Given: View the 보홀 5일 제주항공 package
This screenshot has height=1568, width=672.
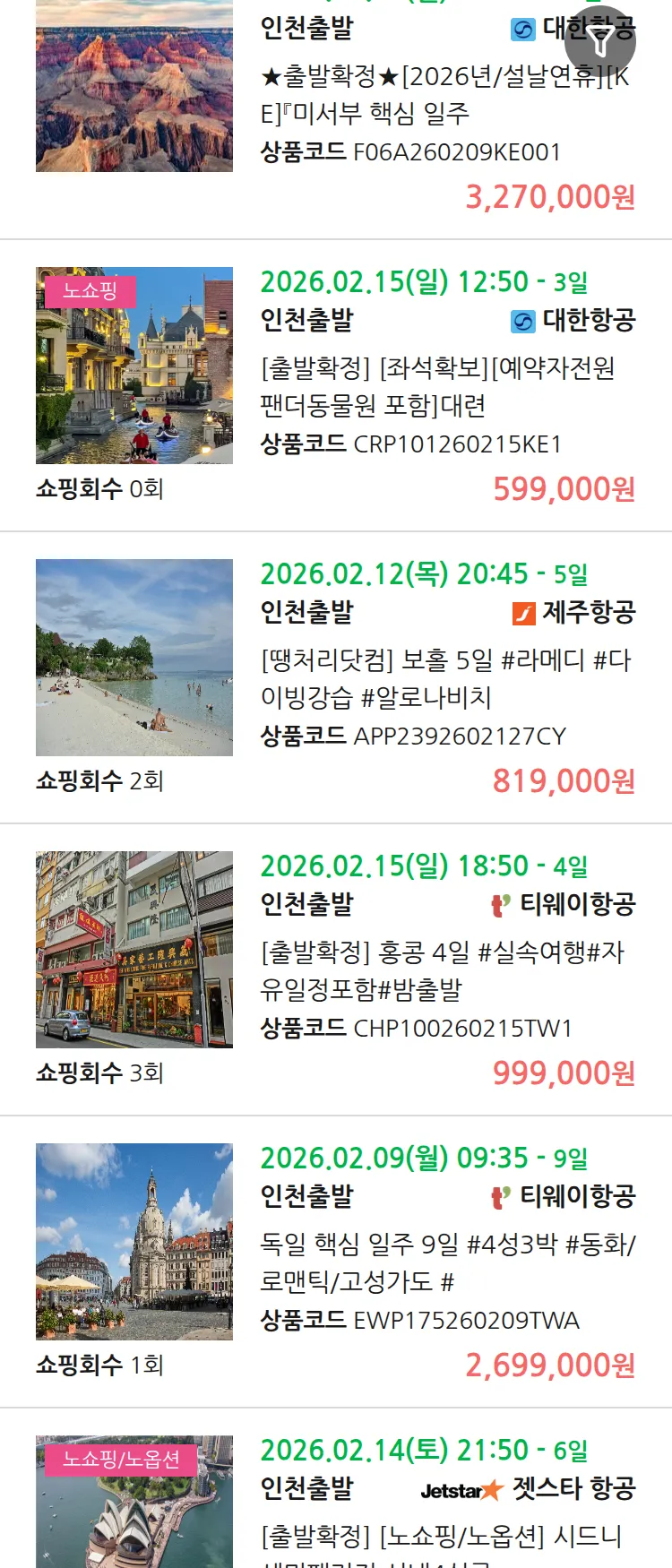Looking at the screenshot, I should coord(444,678).
